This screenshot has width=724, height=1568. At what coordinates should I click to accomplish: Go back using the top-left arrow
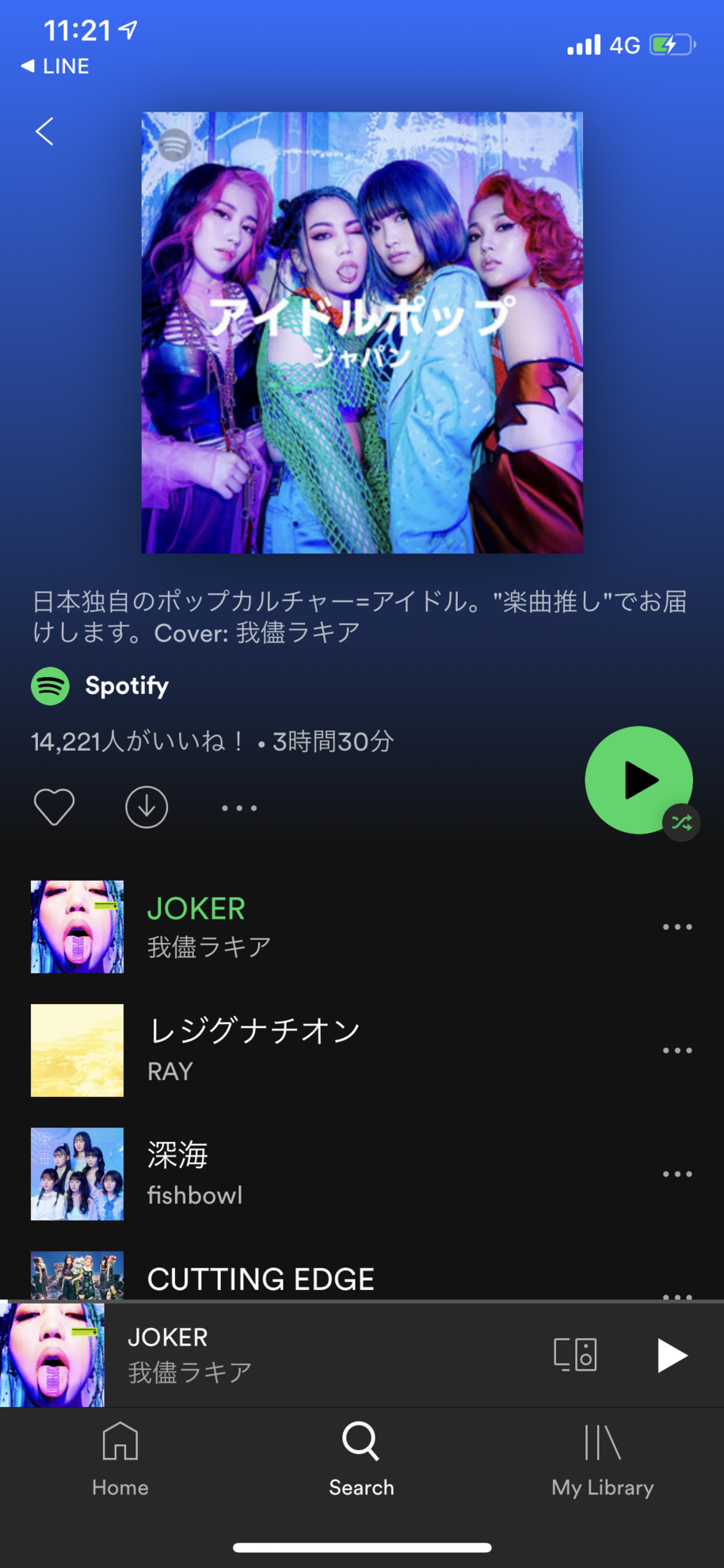(45, 131)
